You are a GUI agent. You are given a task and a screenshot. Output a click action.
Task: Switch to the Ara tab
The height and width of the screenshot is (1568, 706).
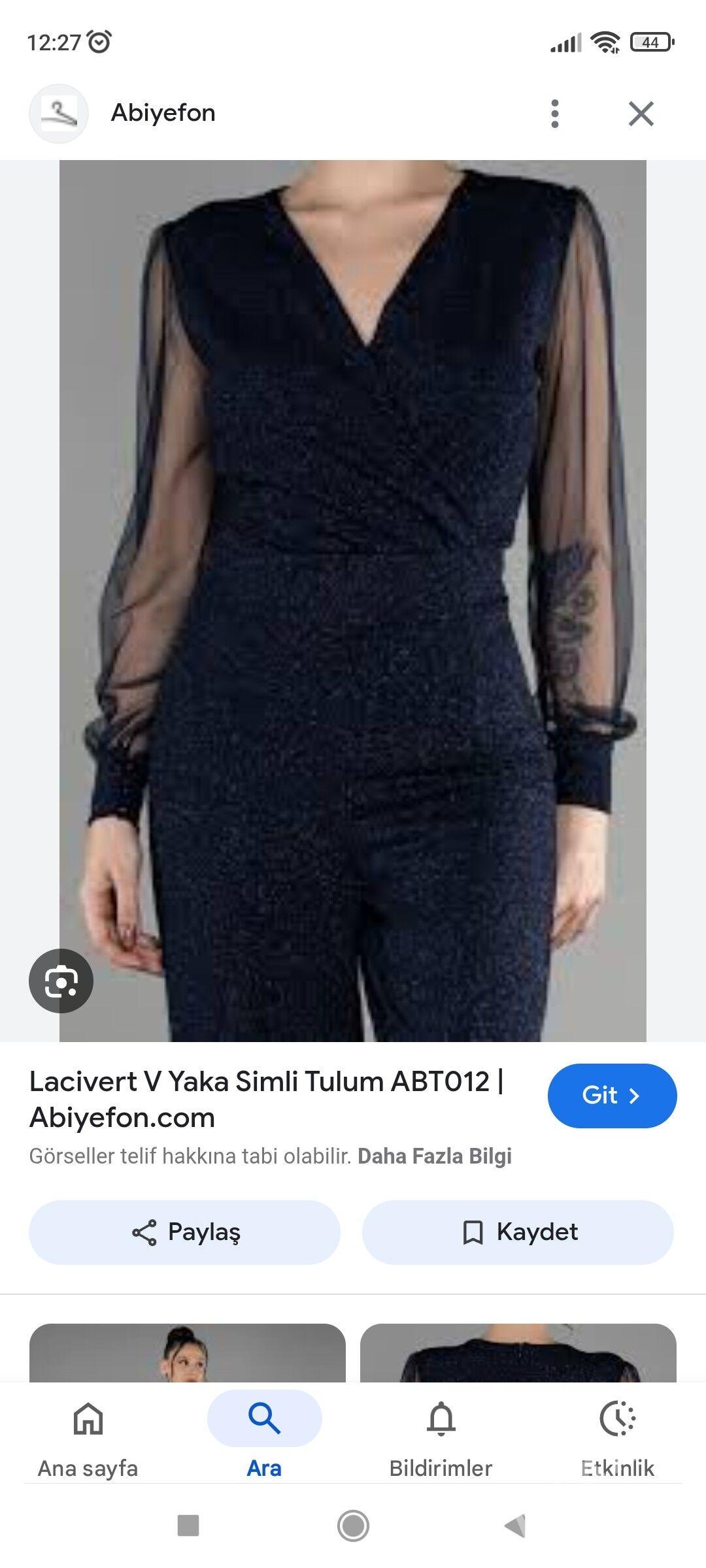click(264, 1435)
